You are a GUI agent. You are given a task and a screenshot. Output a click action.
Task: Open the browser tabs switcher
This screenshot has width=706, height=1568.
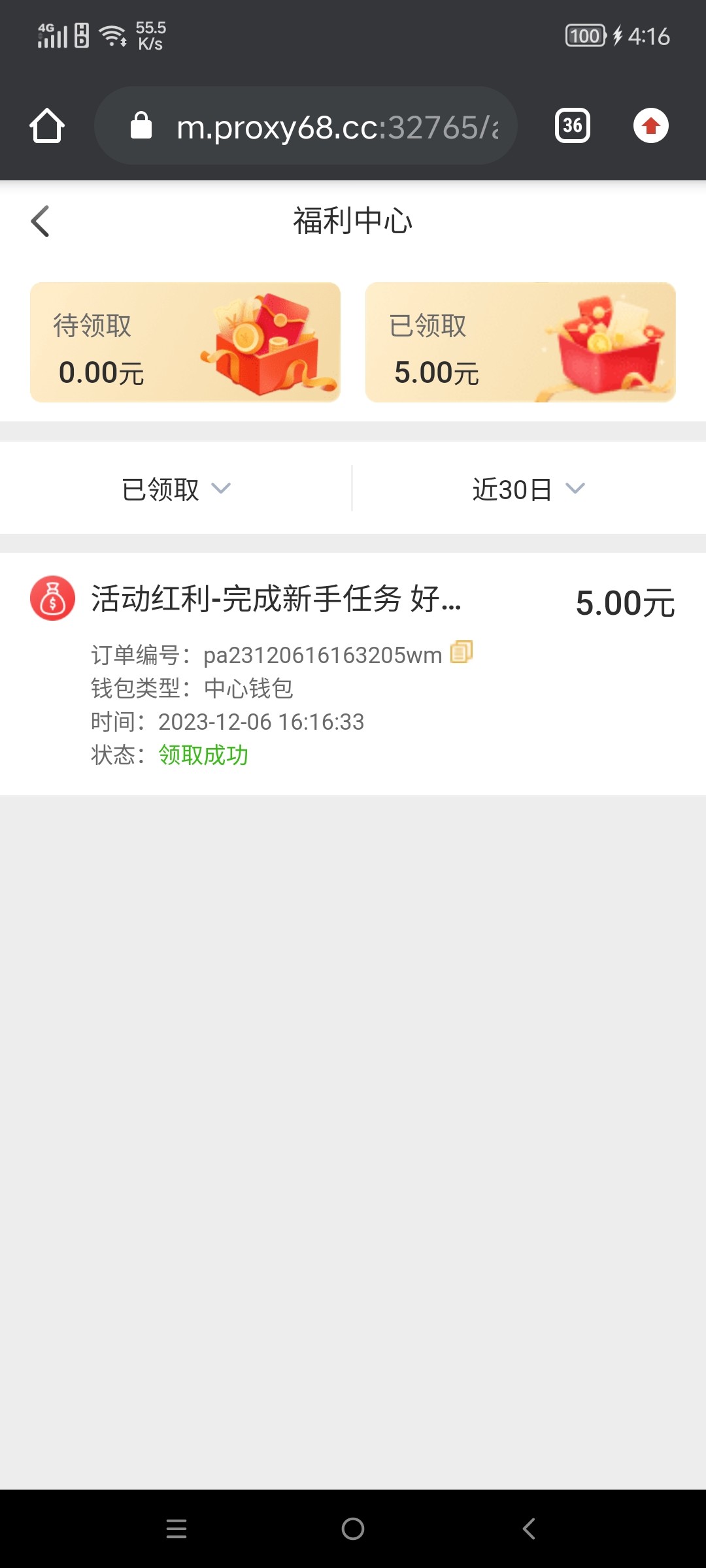click(572, 125)
